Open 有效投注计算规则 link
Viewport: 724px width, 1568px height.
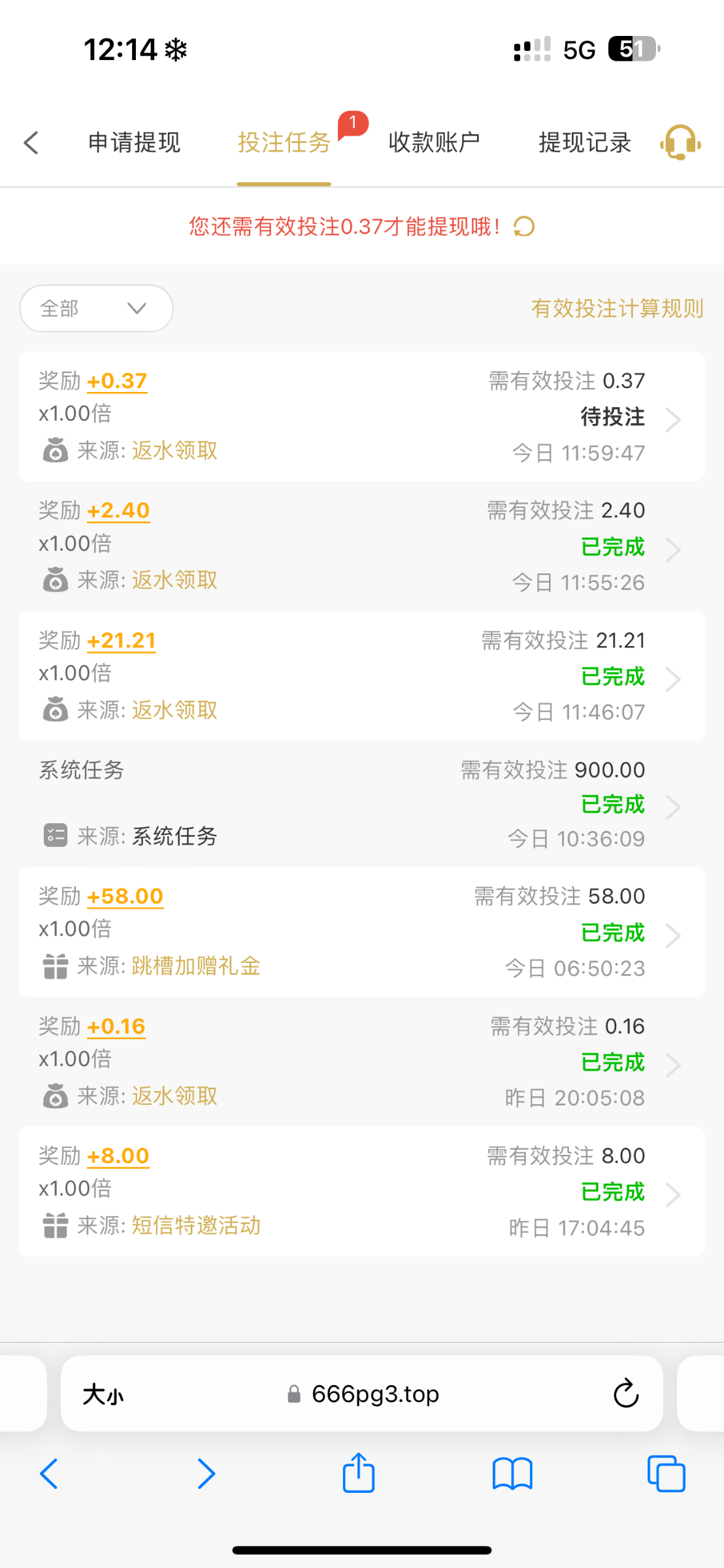[x=617, y=308]
